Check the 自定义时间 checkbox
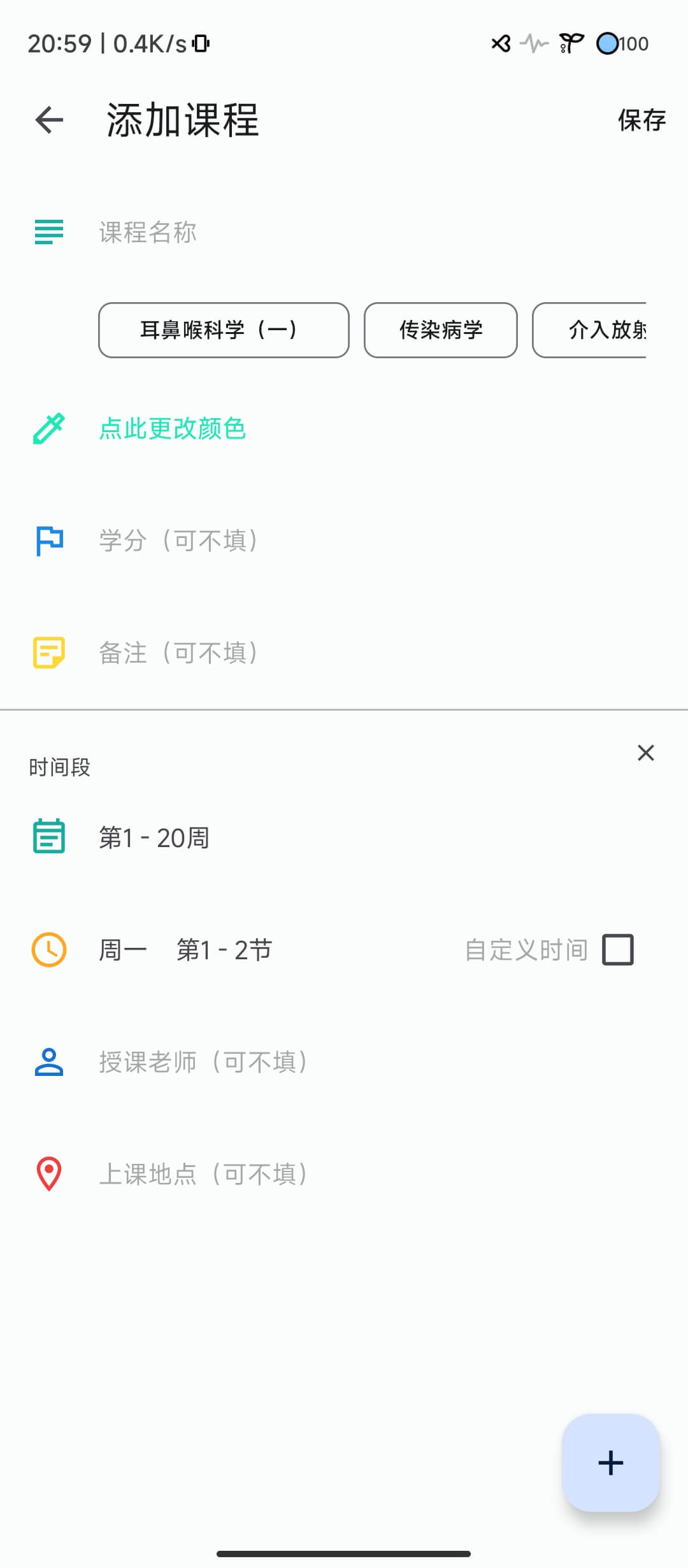The width and height of the screenshot is (688, 1568). [x=618, y=950]
